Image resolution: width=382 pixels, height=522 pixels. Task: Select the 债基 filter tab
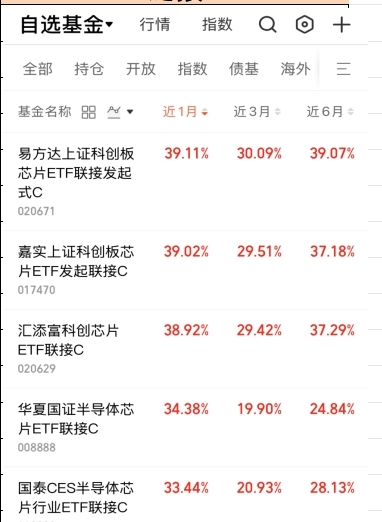click(244, 69)
